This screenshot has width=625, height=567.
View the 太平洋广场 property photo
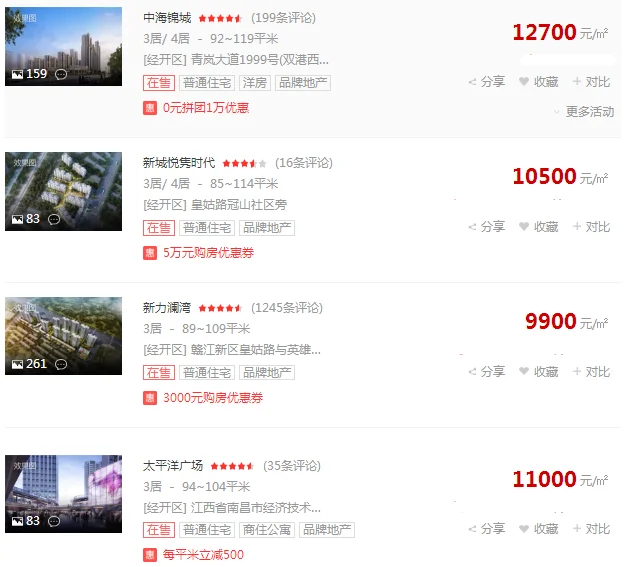point(63,493)
